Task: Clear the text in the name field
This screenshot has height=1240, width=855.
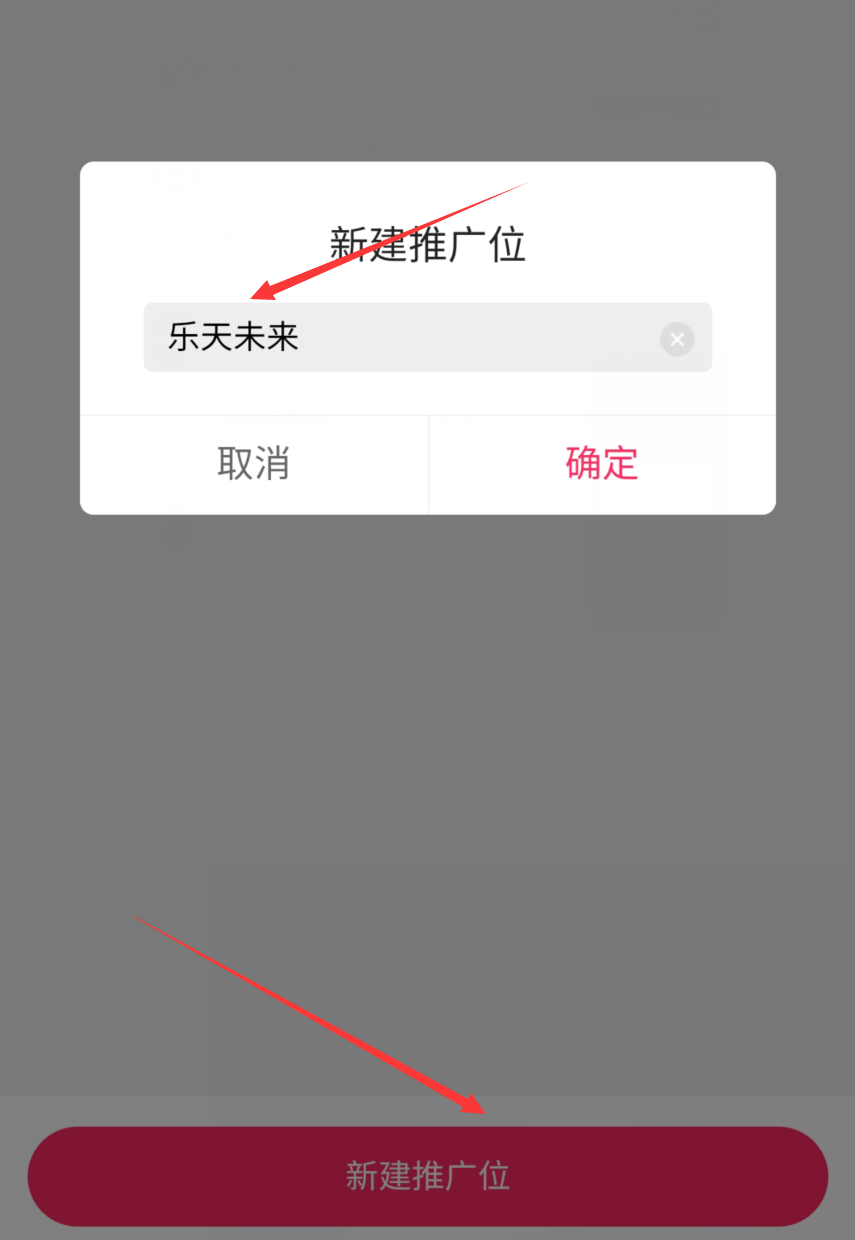Action: 677,340
